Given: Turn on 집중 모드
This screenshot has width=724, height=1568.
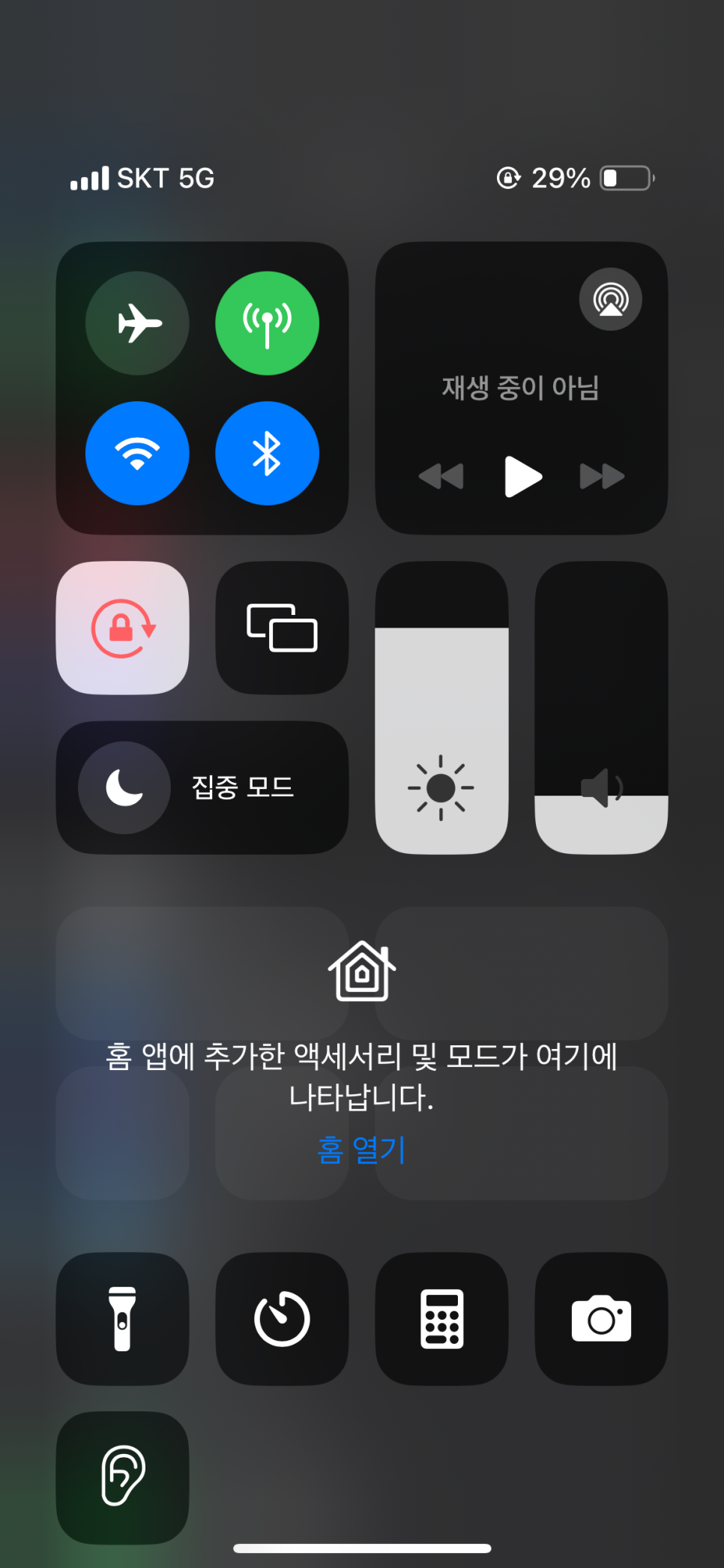Looking at the screenshot, I should 124,787.
